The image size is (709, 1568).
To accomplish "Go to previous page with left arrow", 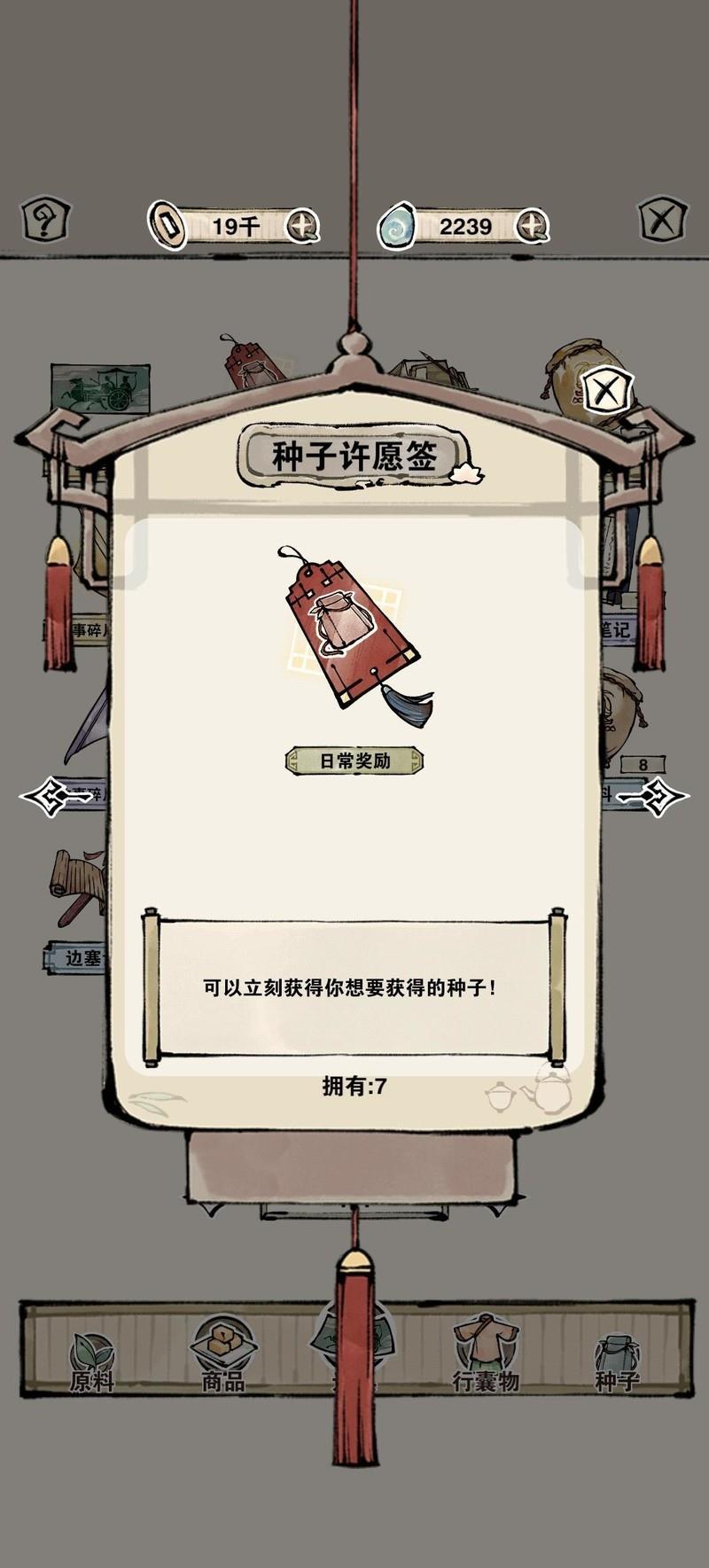I will [53, 797].
